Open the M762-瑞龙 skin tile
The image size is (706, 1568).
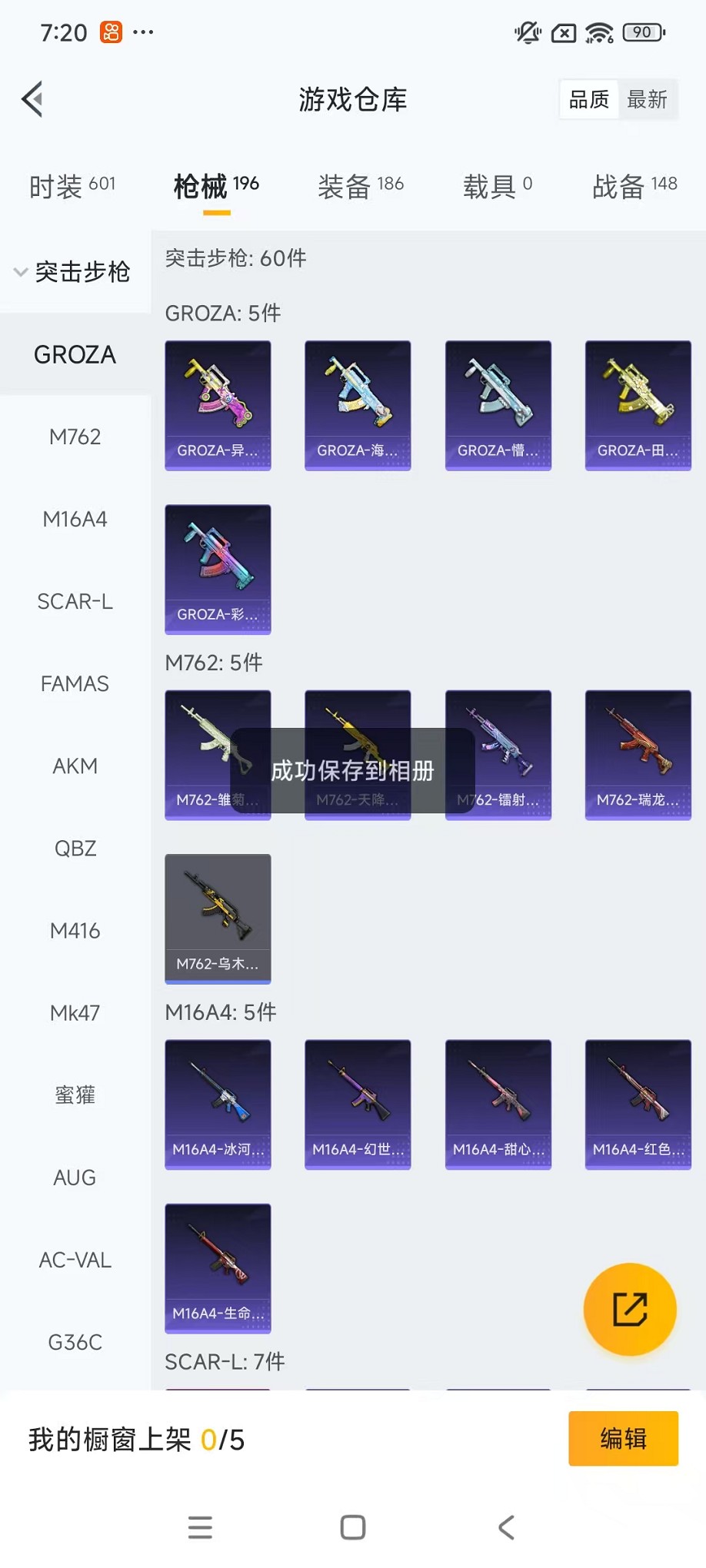pyautogui.click(x=638, y=754)
